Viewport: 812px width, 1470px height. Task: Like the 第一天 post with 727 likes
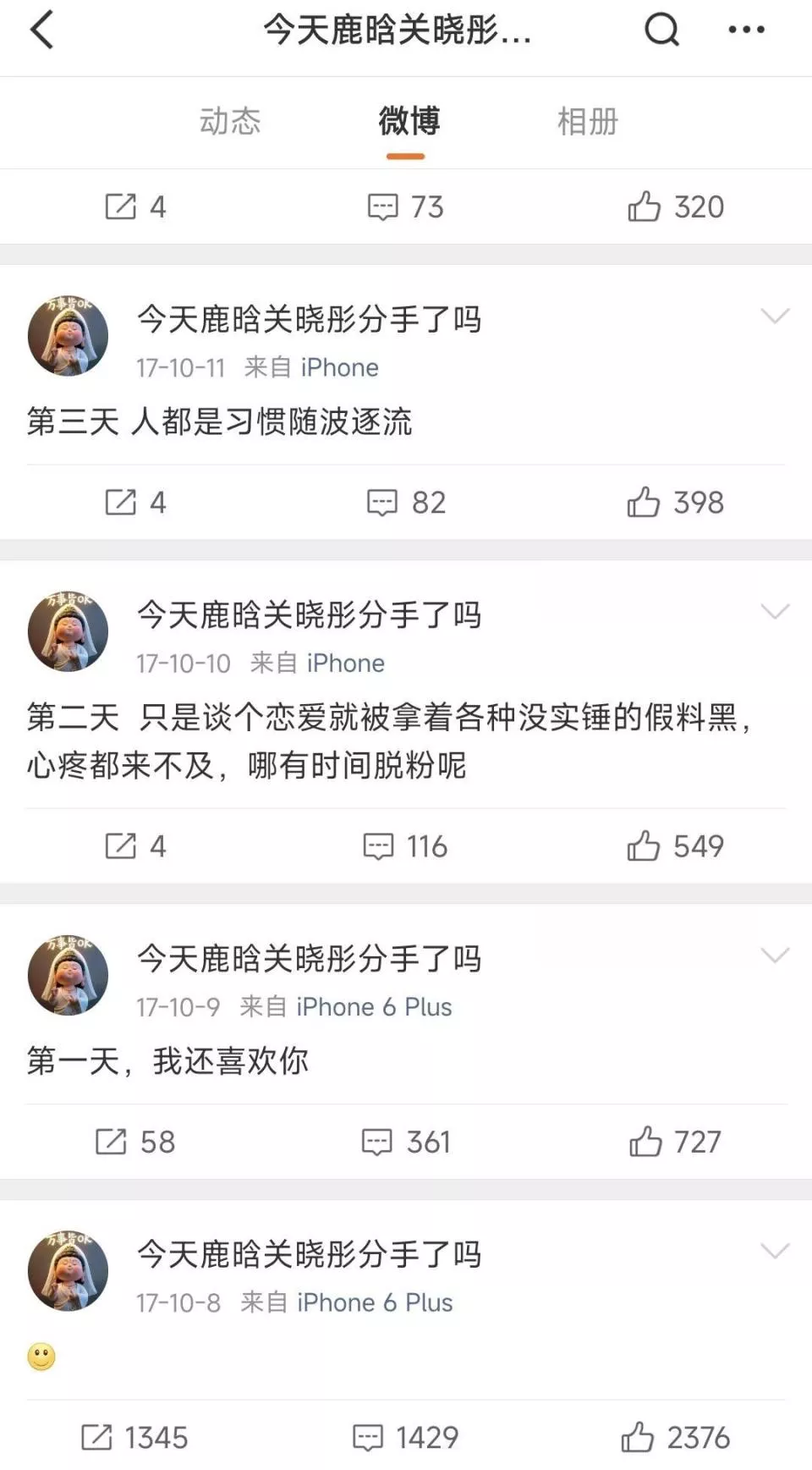675,1142
